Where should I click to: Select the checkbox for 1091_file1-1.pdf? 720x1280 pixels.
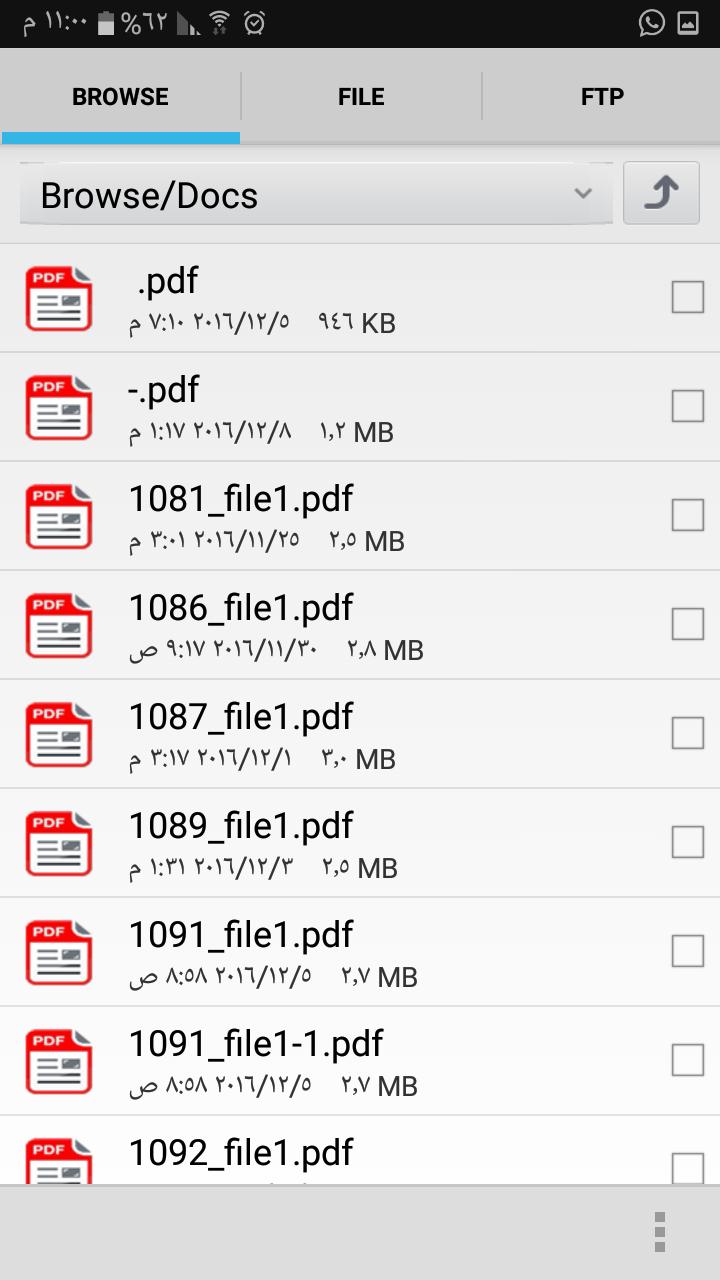tap(687, 1060)
